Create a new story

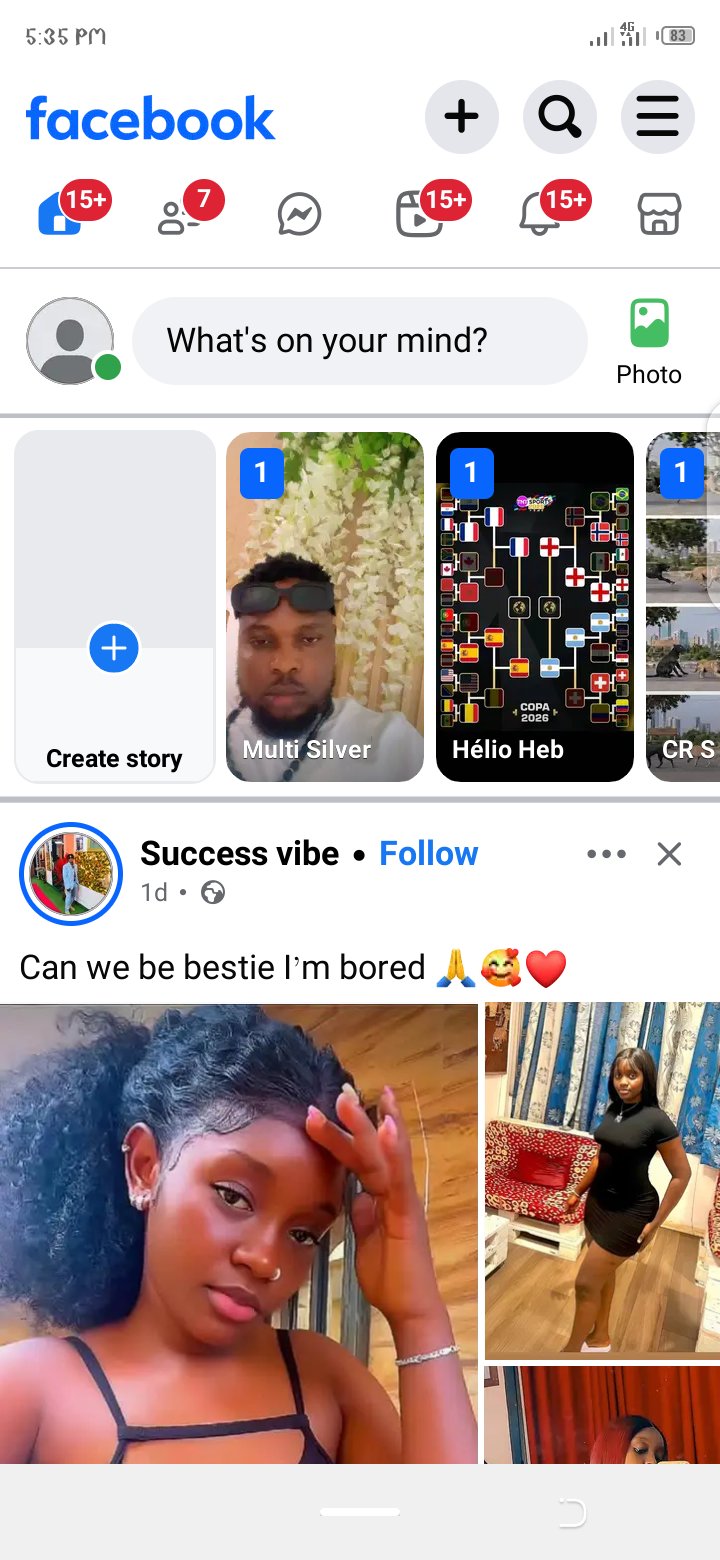[x=115, y=606]
